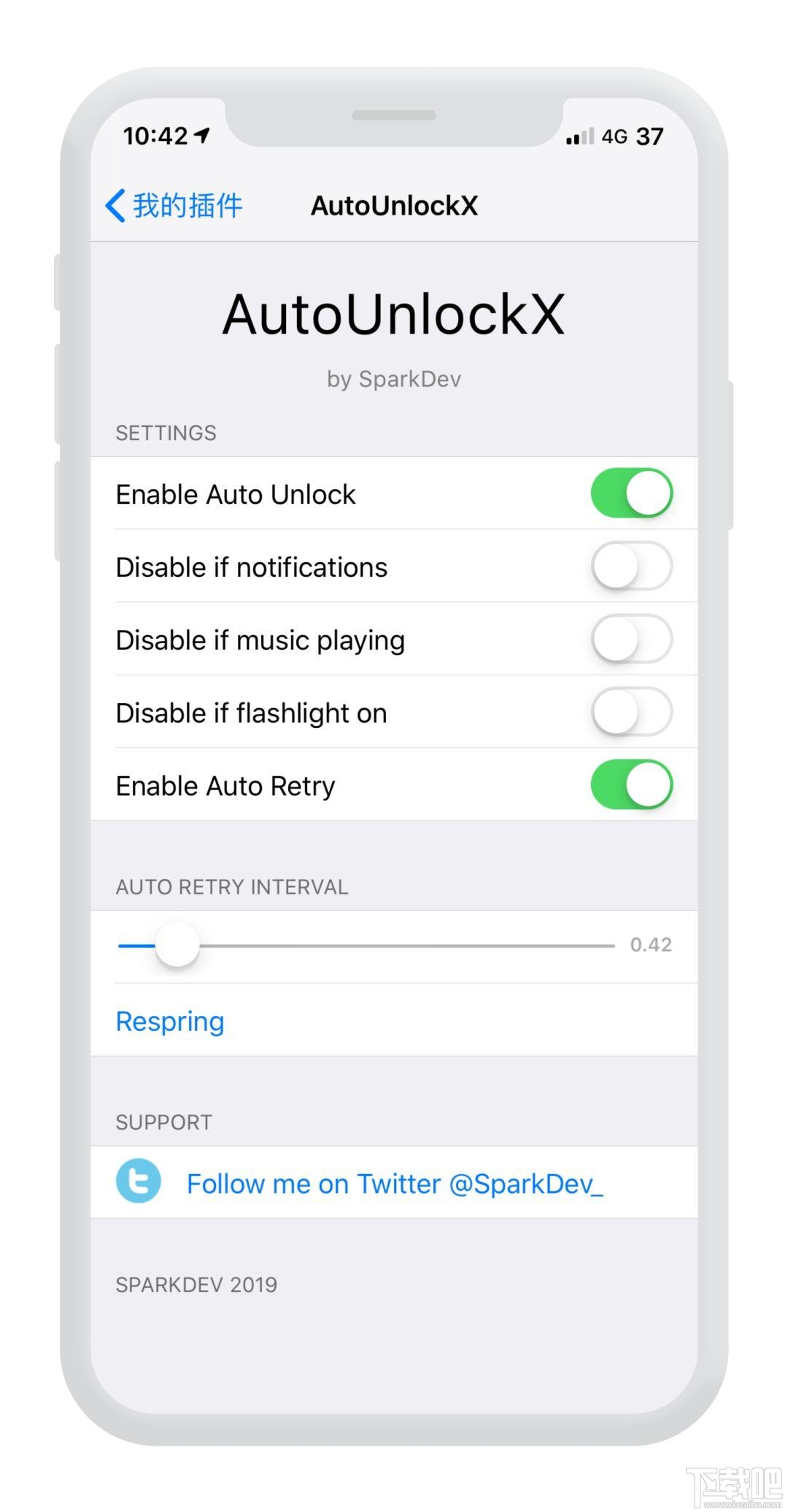788x1512 pixels.
Task: Switch on Disable if flashlight on
Action: click(x=631, y=713)
